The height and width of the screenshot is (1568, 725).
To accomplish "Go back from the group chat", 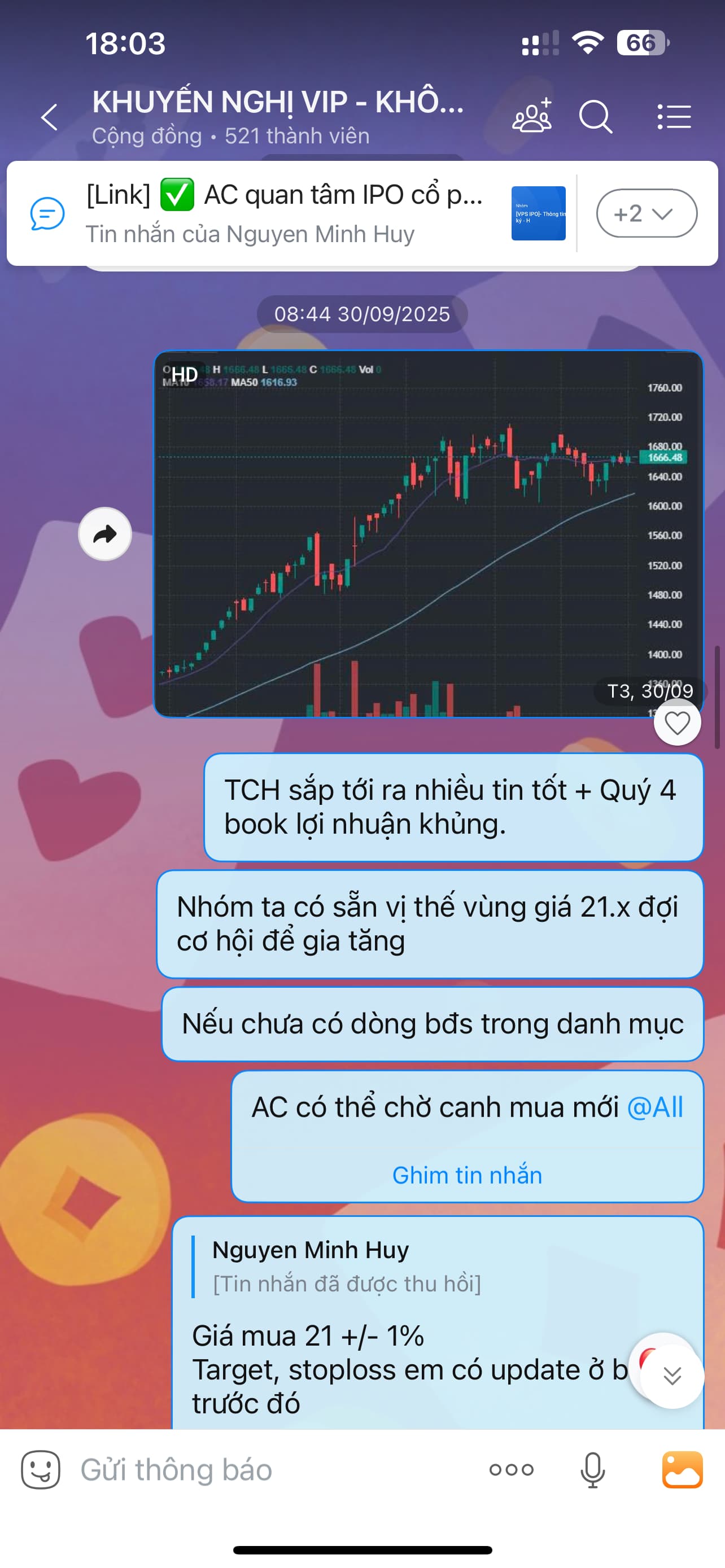I will click(x=49, y=117).
